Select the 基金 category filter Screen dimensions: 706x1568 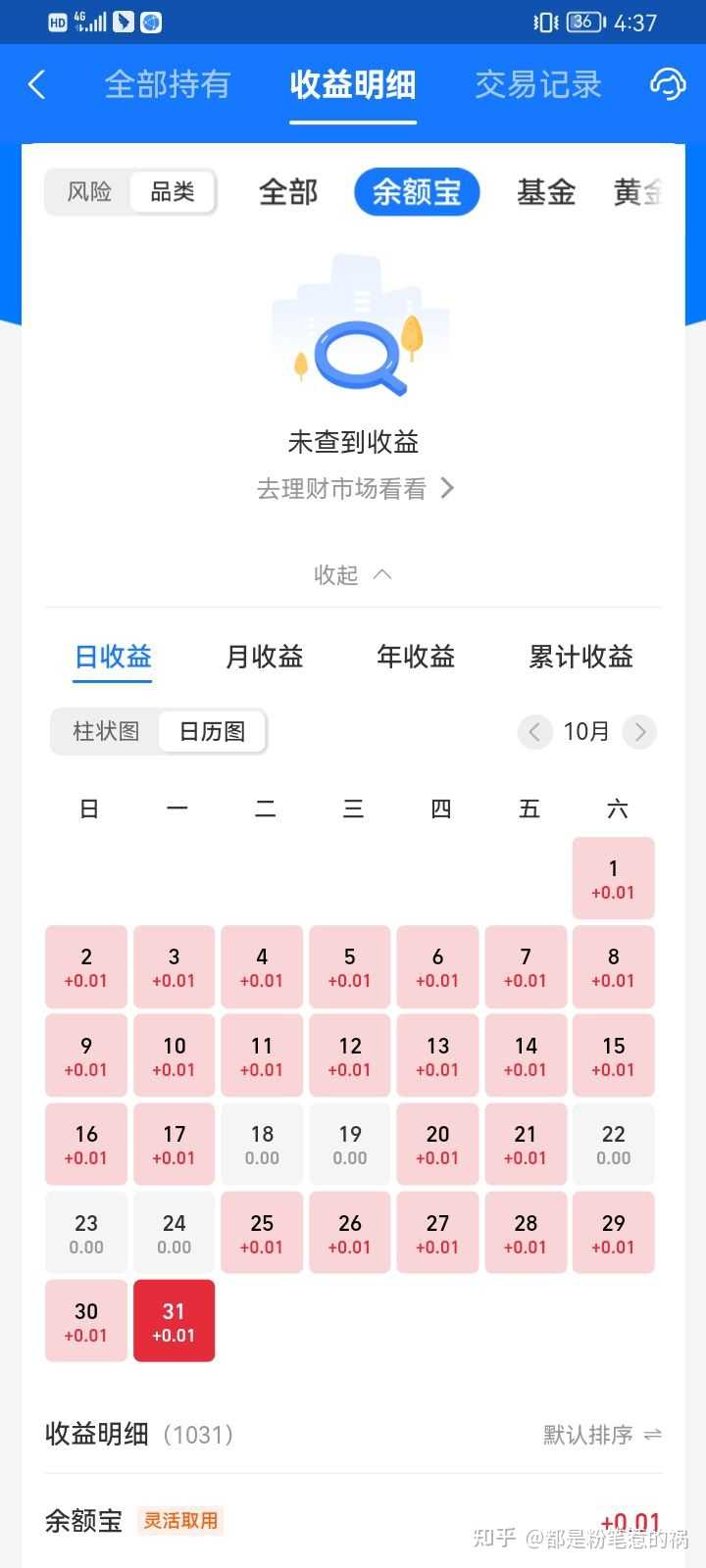tap(546, 192)
